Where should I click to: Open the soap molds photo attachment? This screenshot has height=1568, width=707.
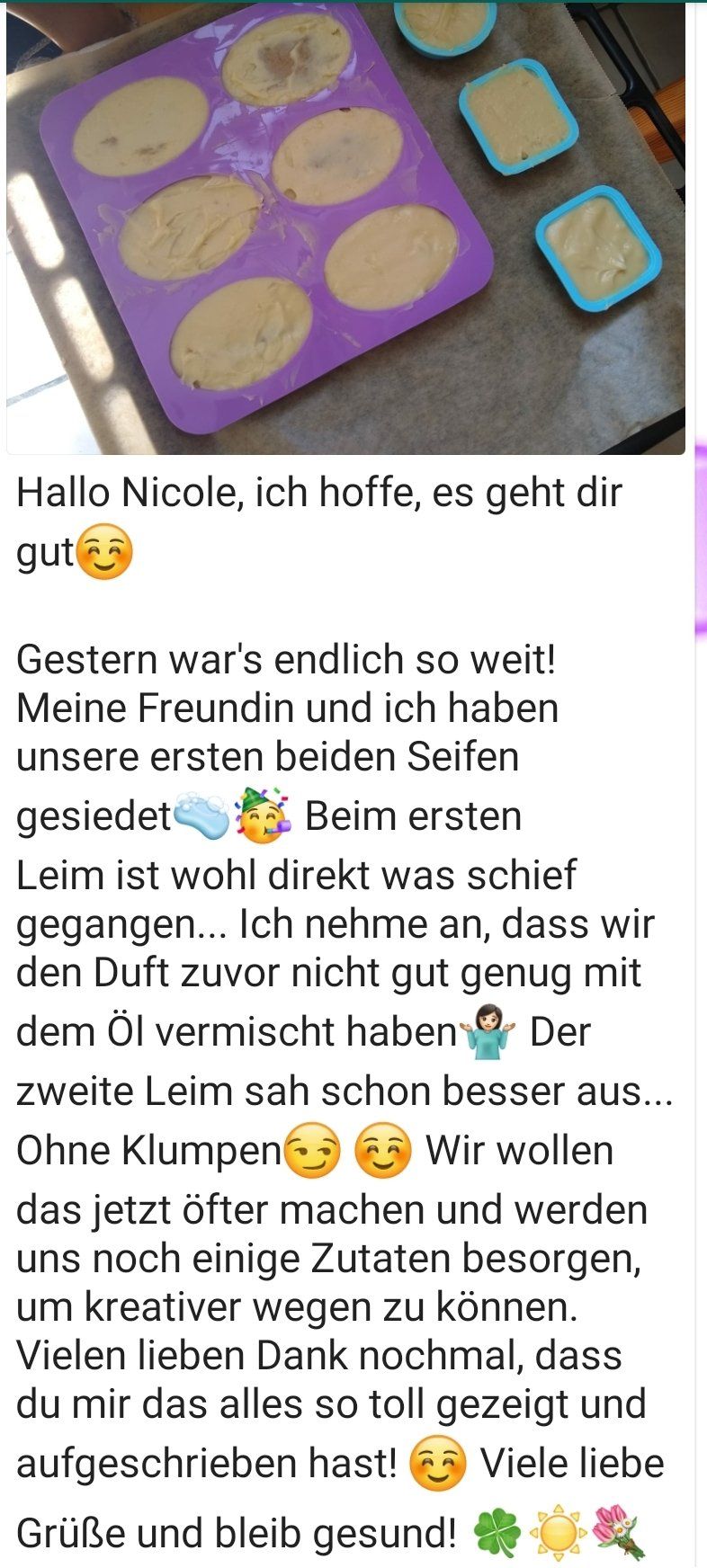tap(345, 227)
